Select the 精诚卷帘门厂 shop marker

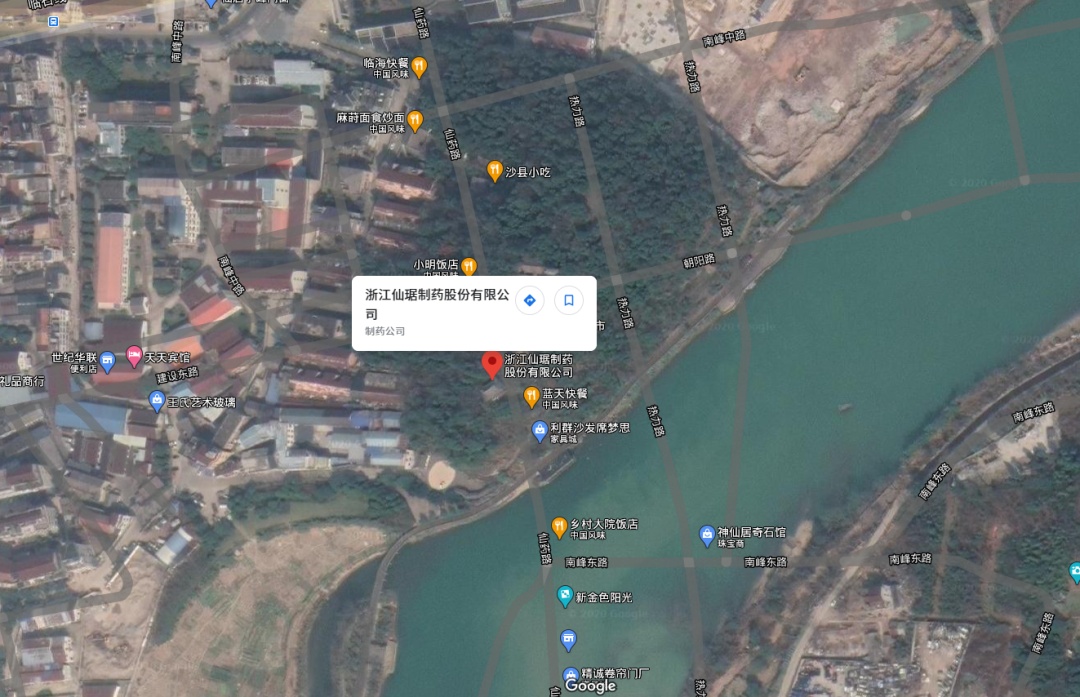[x=570, y=676]
